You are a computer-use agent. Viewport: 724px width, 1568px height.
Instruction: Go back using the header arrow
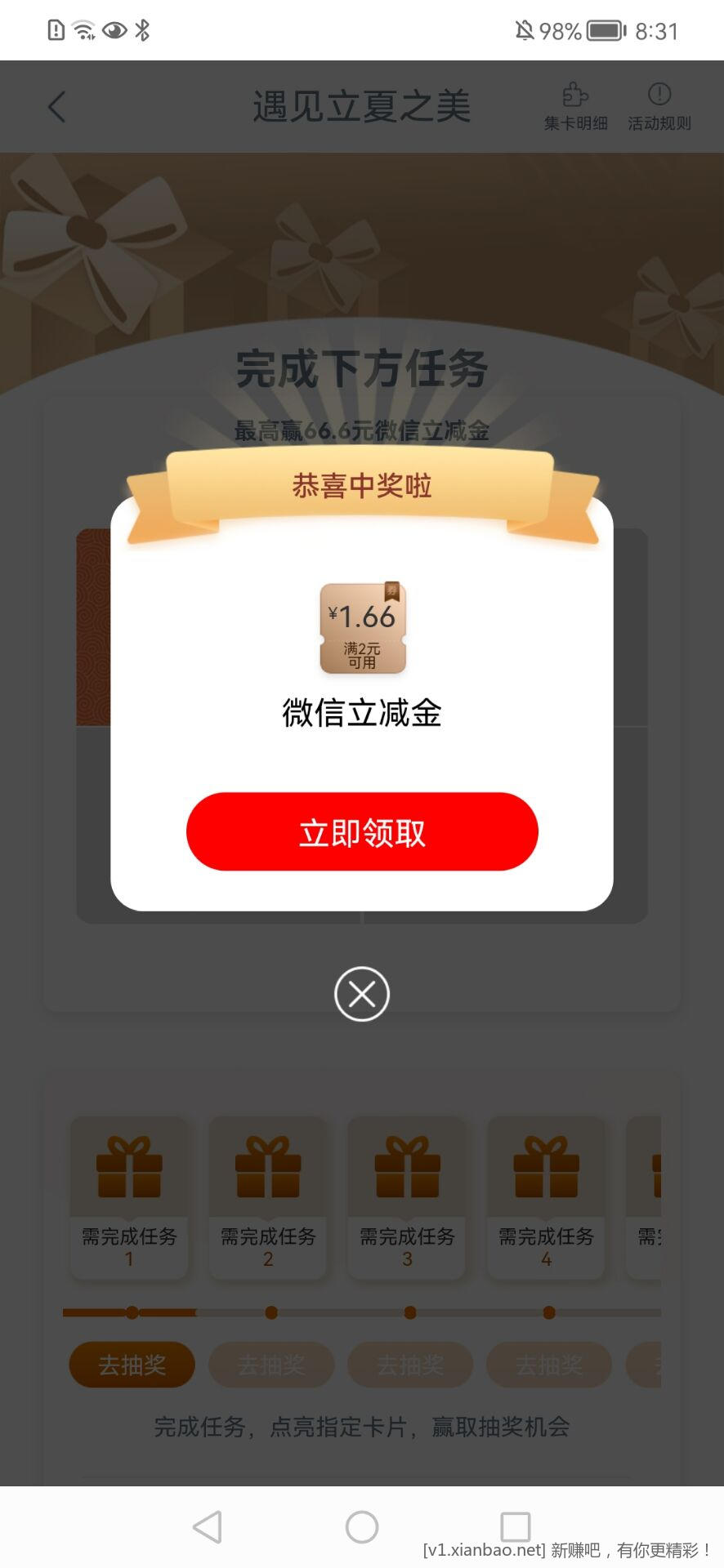56,107
